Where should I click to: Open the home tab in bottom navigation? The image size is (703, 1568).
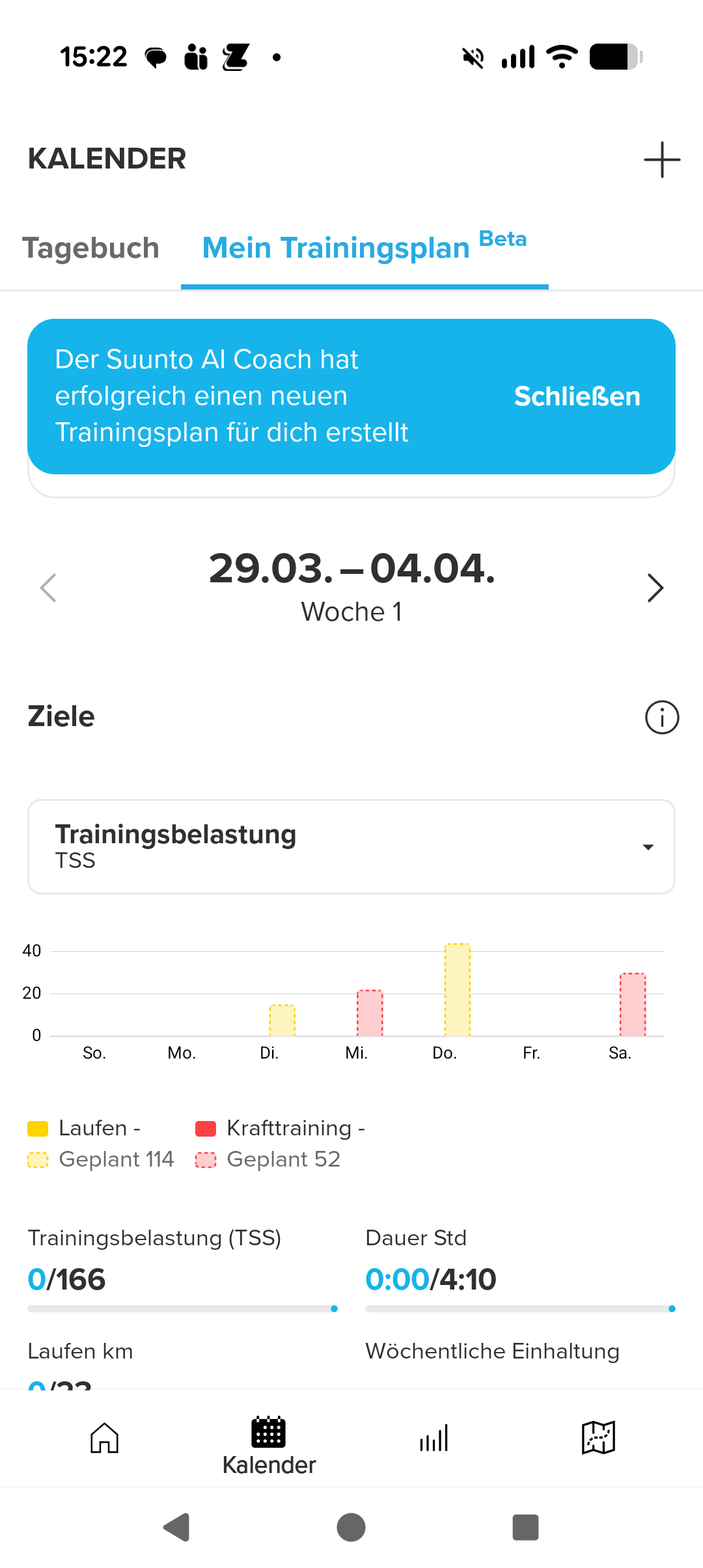pos(104,1438)
